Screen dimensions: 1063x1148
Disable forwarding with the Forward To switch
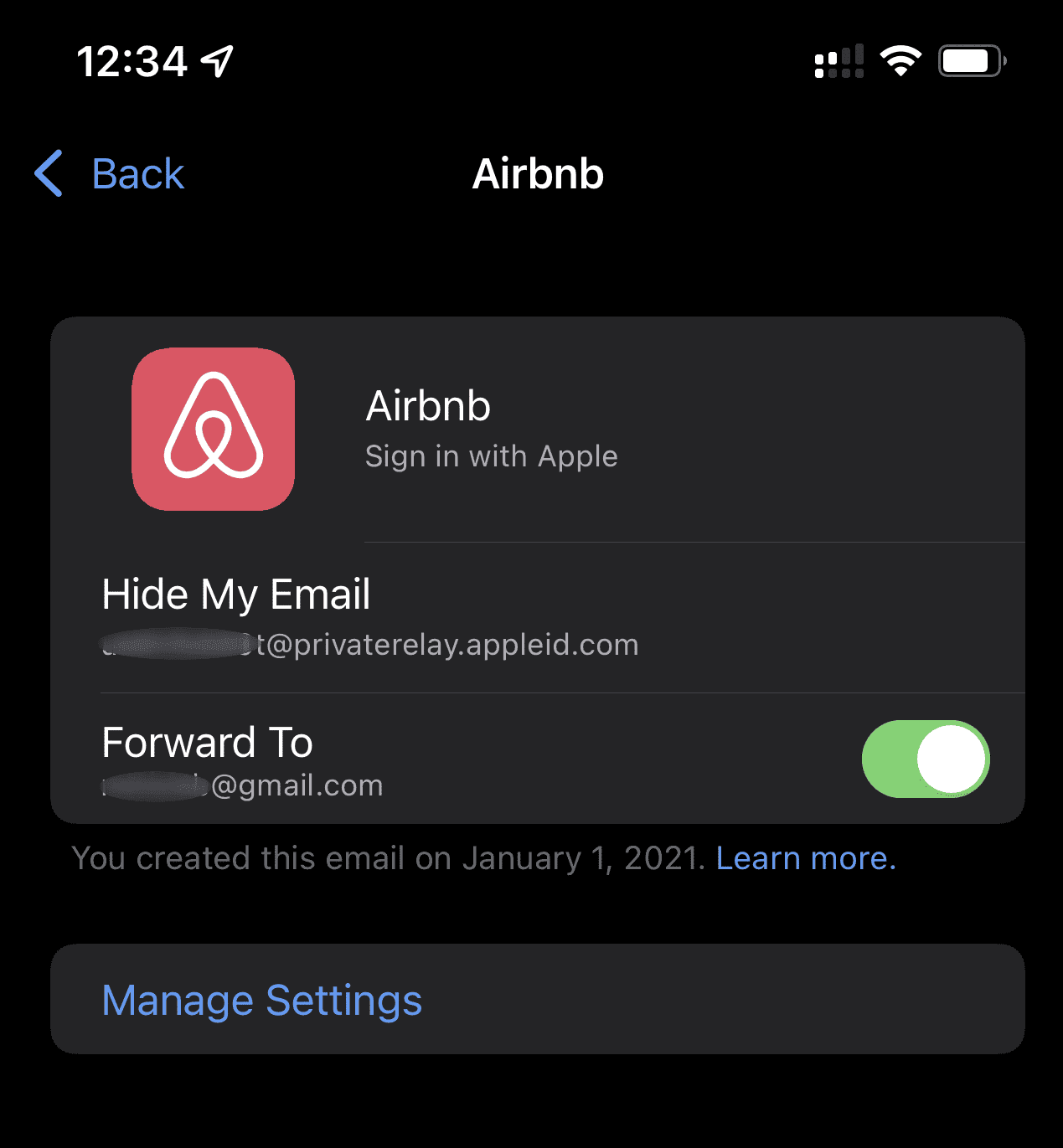[925, 759]
